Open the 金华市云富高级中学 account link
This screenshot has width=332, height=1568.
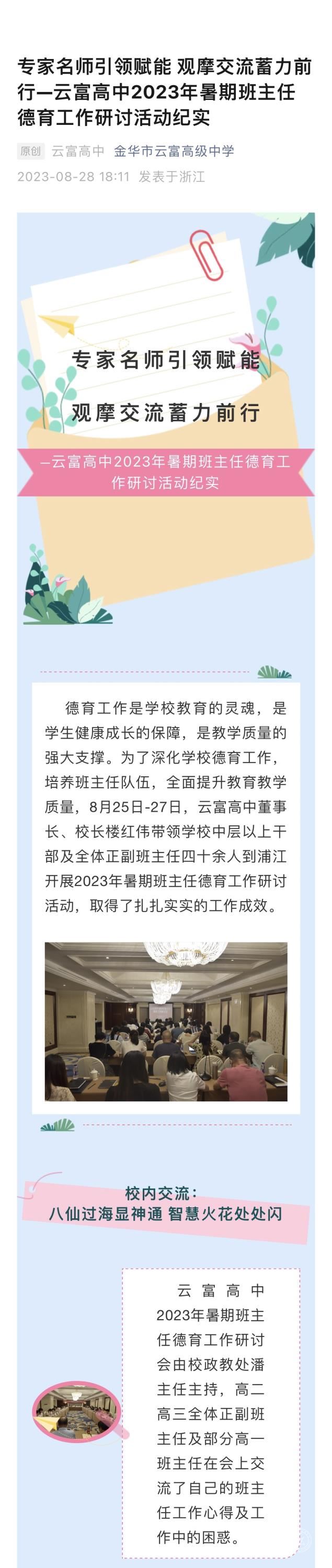coord(174,151)
